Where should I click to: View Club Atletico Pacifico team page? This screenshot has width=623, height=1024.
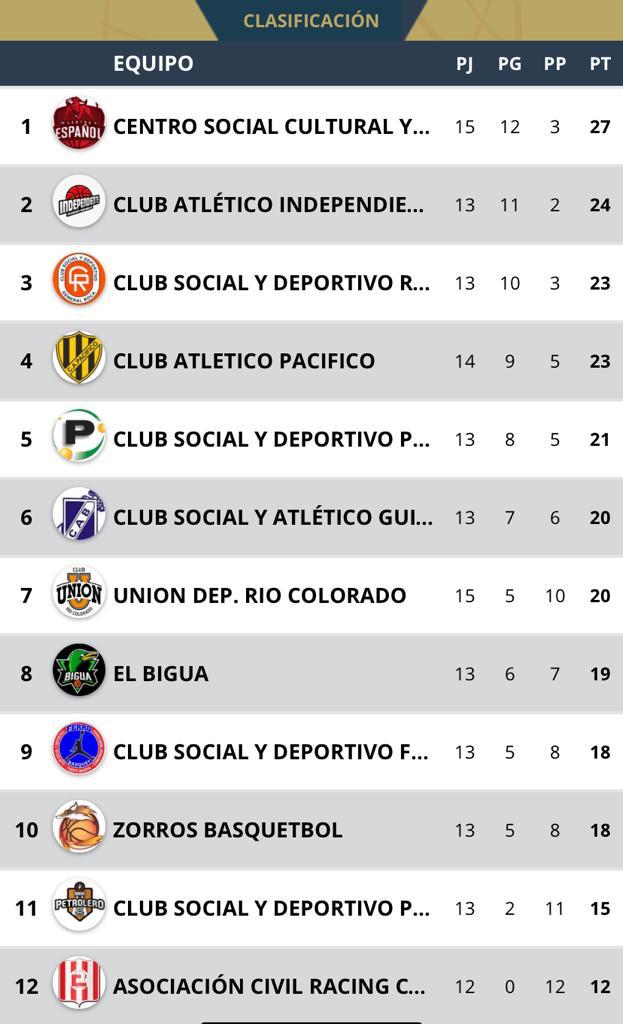point(312,360)
